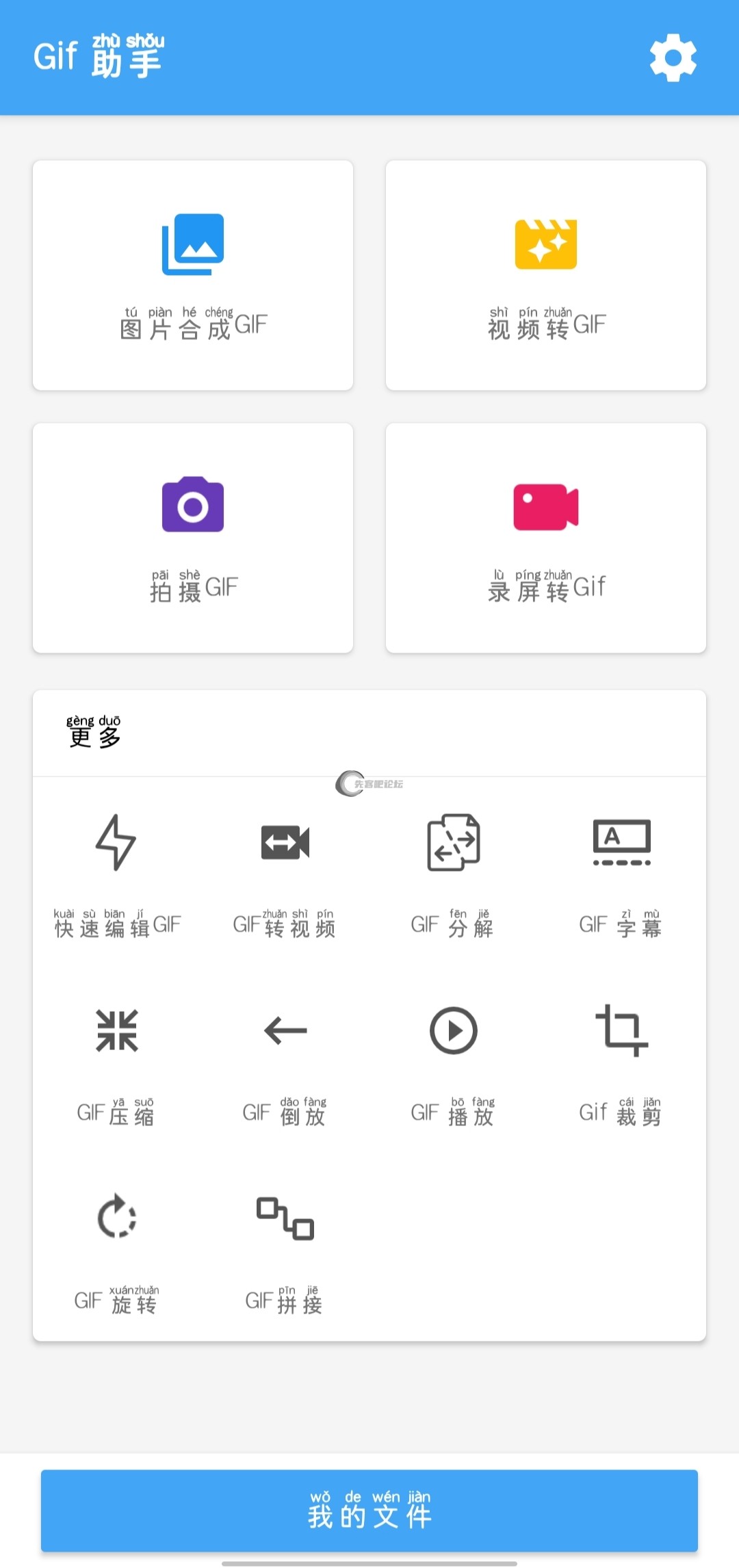Screen dimensions: 739x1568
Task: Launch GIF播放 player
Action: [x=453, y=1060]
